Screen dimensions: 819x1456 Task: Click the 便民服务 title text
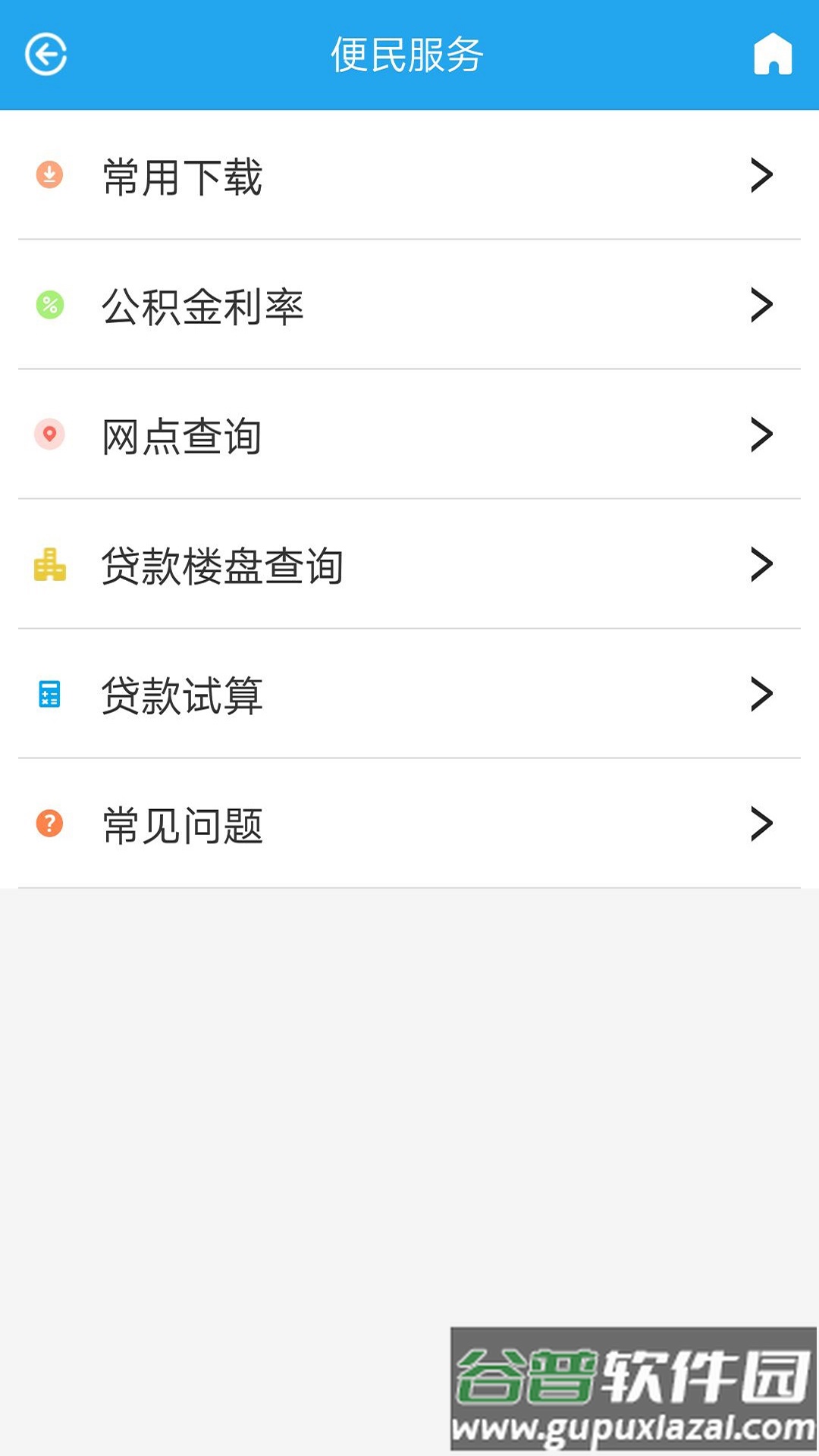pyautogui.click(x=407, y=53)
